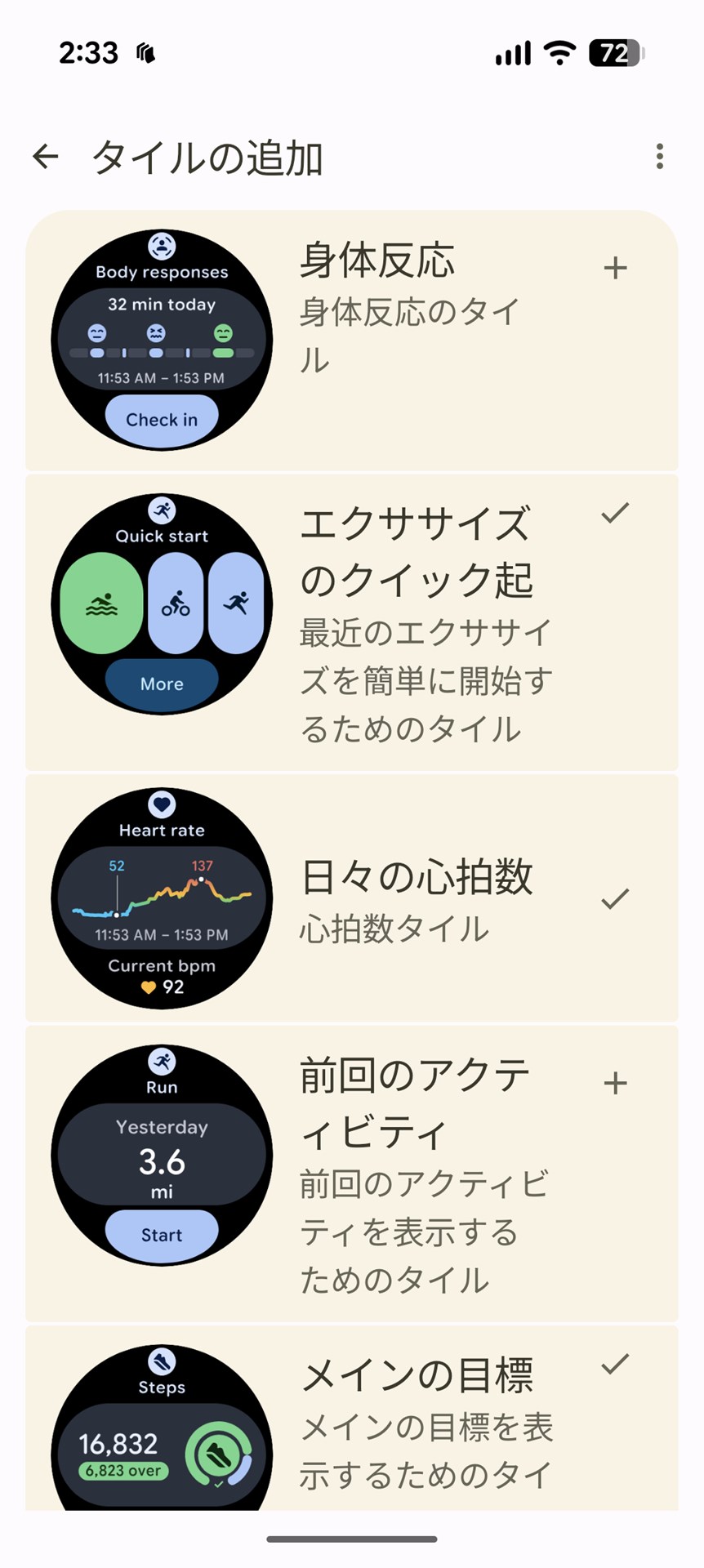Tap the heart icon atop Heart rate preview
The image size is (704, 1568).
point(161,804)
